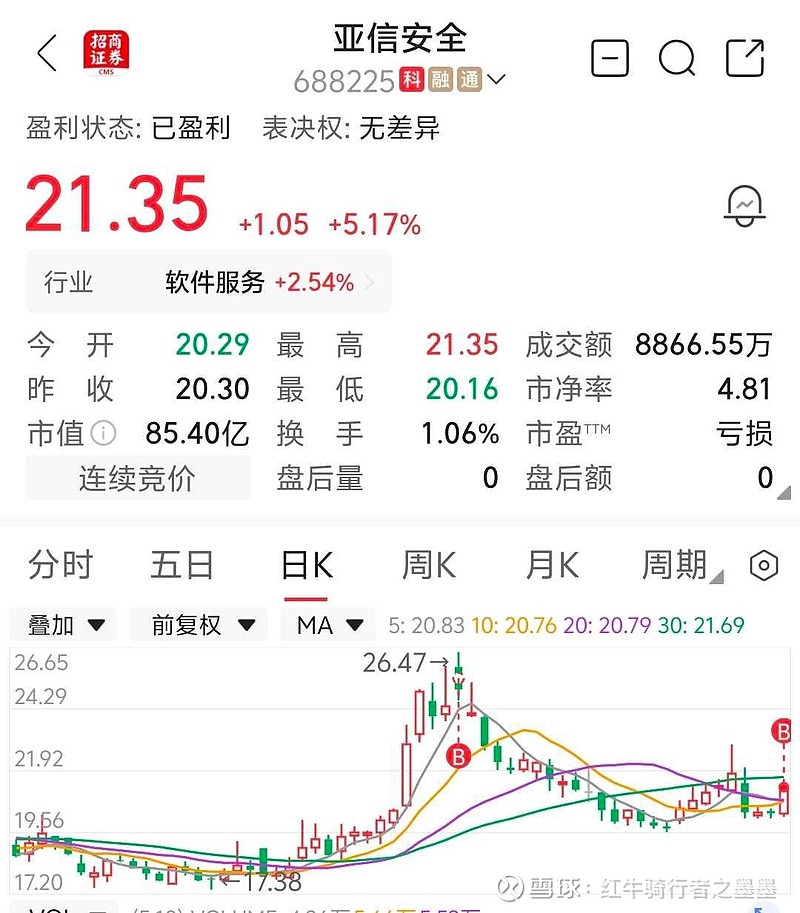800x913 pixels.
Task: Expand the stock code 688225 dropdown
Action: click(x=497, y=80)
